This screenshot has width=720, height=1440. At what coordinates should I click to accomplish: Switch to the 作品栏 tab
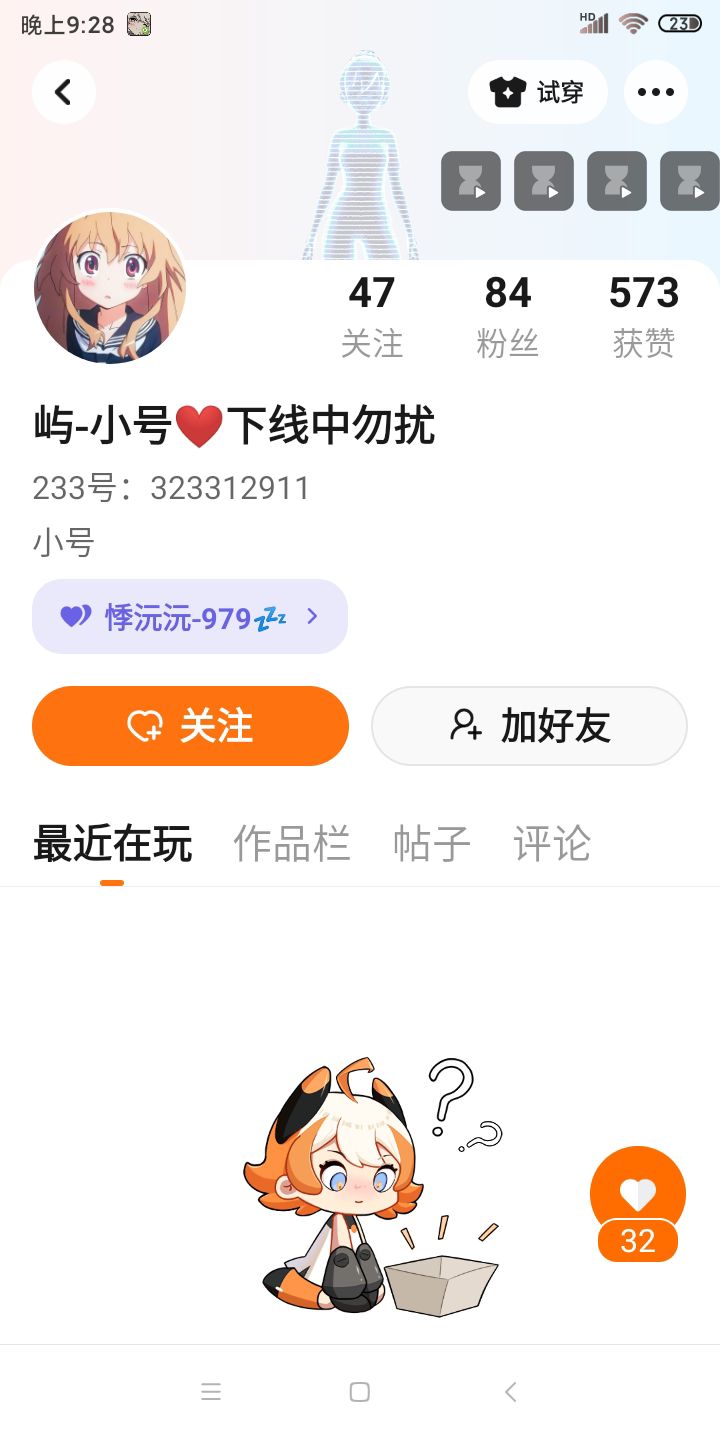tap(292, 844)
